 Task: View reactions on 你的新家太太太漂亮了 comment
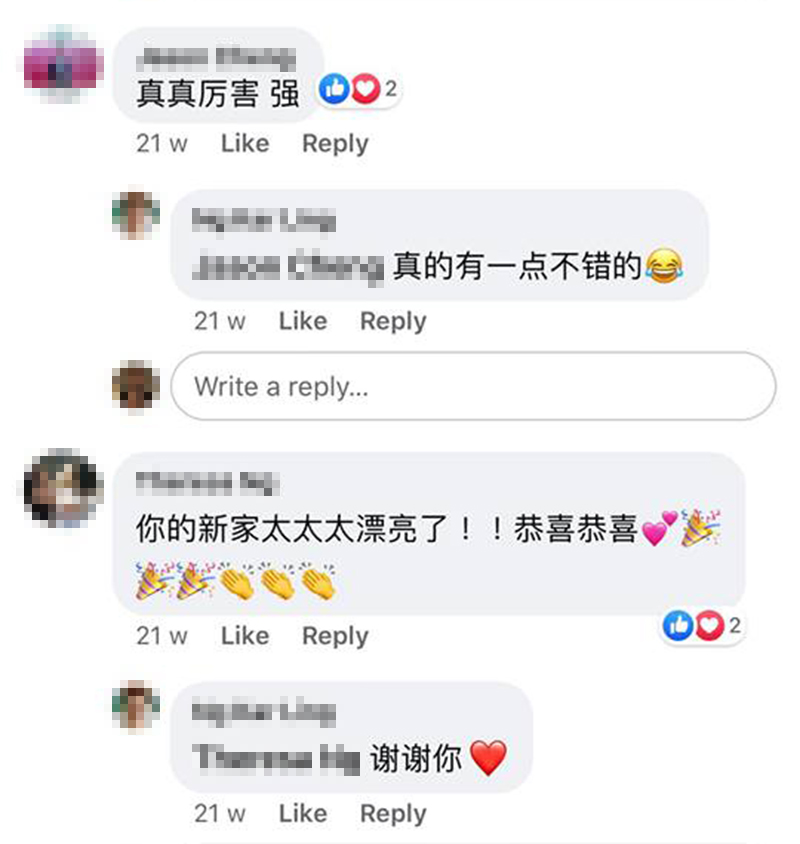[x=702, y=626]
